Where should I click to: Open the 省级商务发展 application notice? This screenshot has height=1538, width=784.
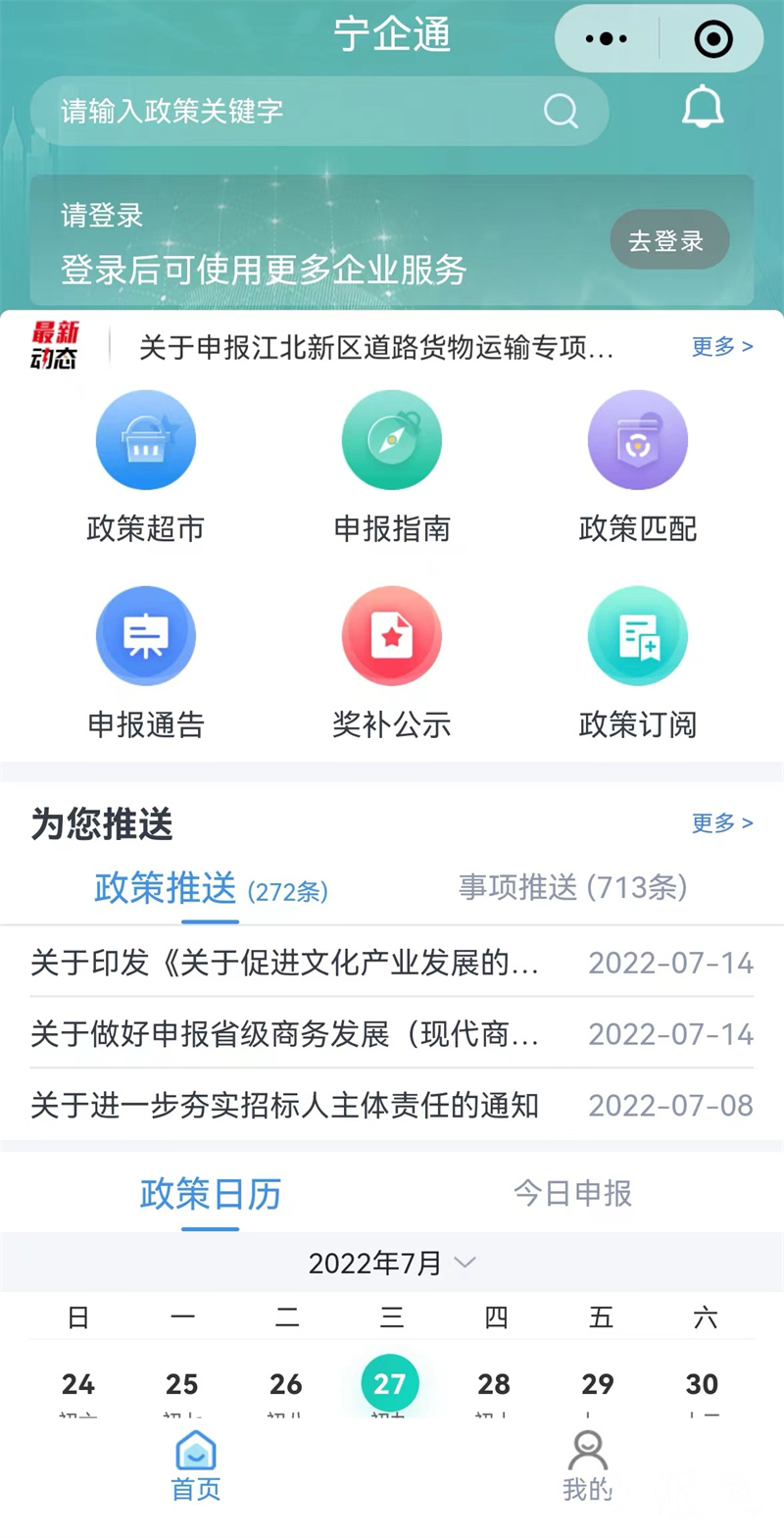pos(284,1034)
